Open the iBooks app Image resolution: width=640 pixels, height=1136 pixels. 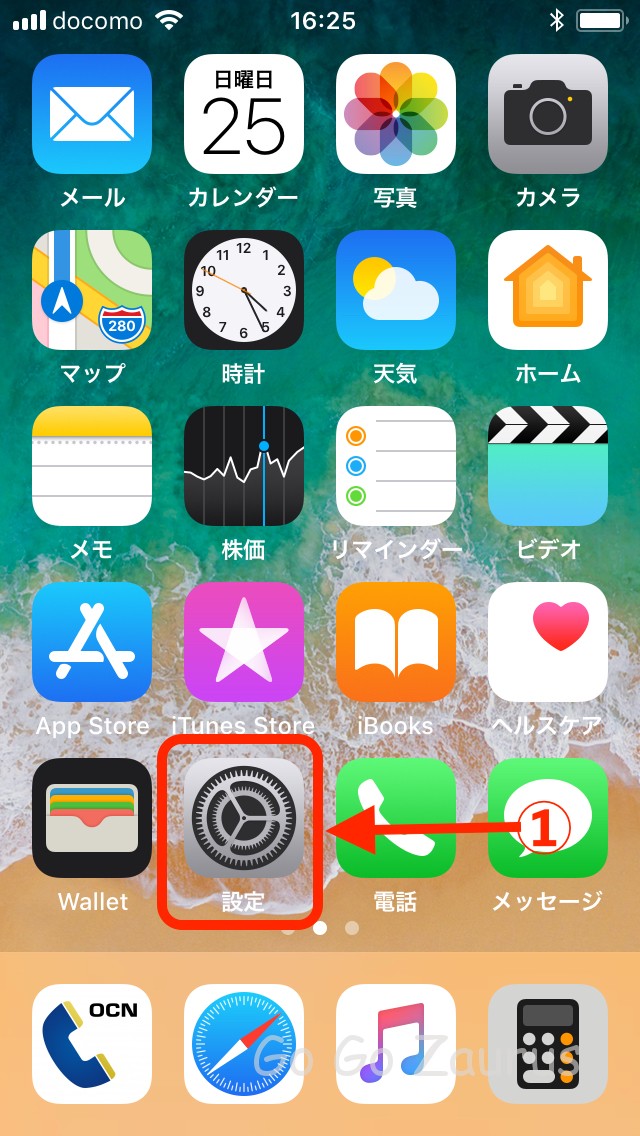tap(396, 642)
